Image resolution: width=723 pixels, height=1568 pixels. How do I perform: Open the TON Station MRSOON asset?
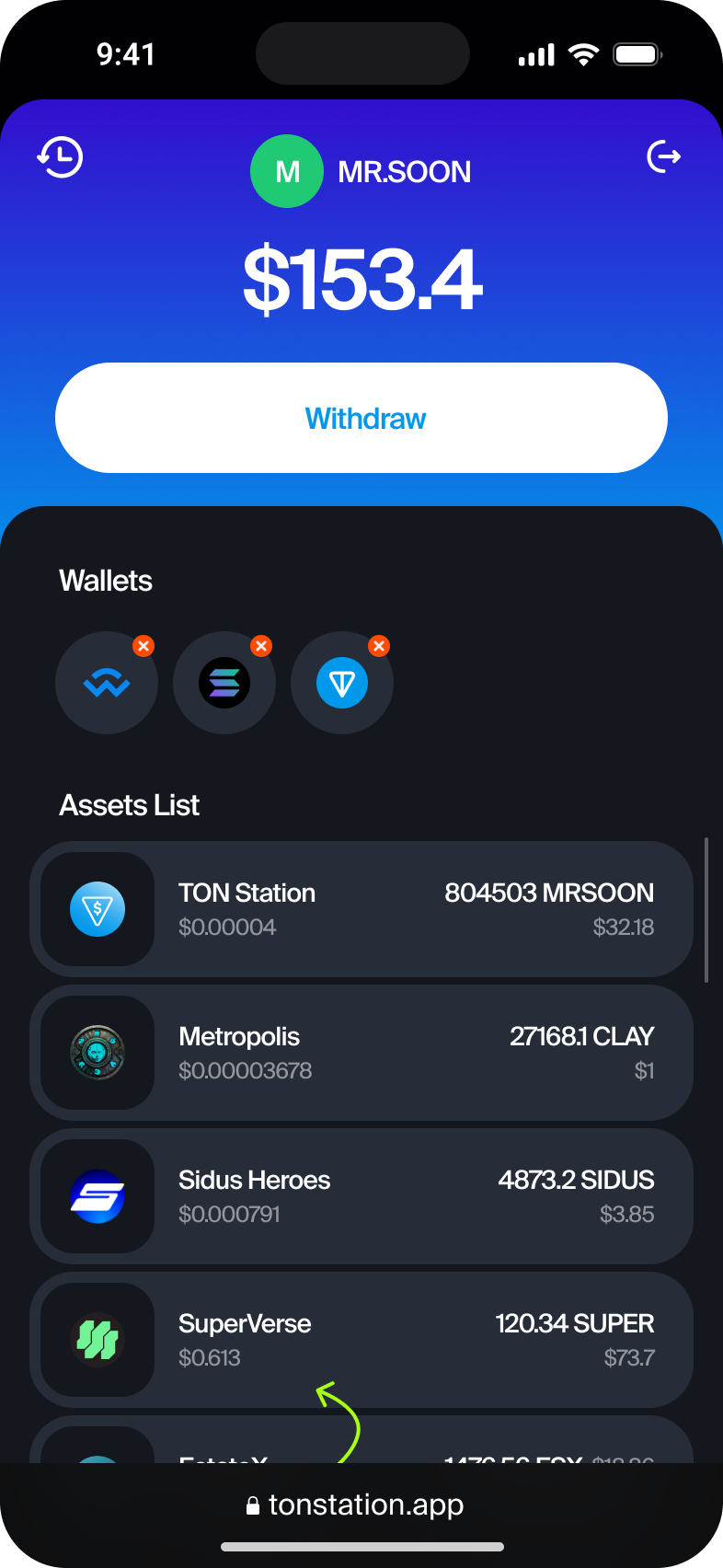click(x=361, y=909)
